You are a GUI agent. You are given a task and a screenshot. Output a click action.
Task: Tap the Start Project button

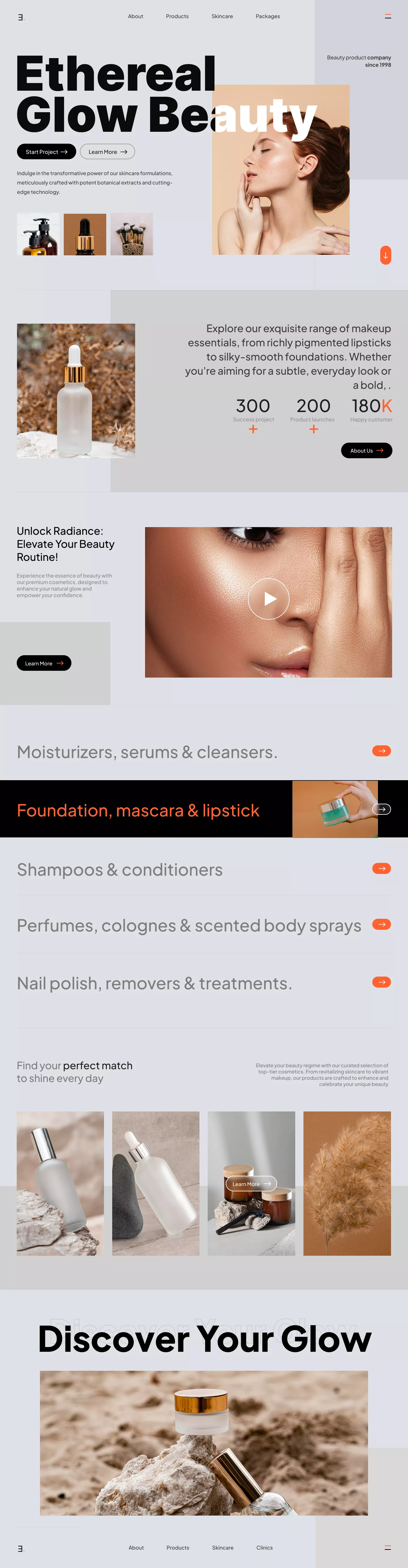(46, 152)
